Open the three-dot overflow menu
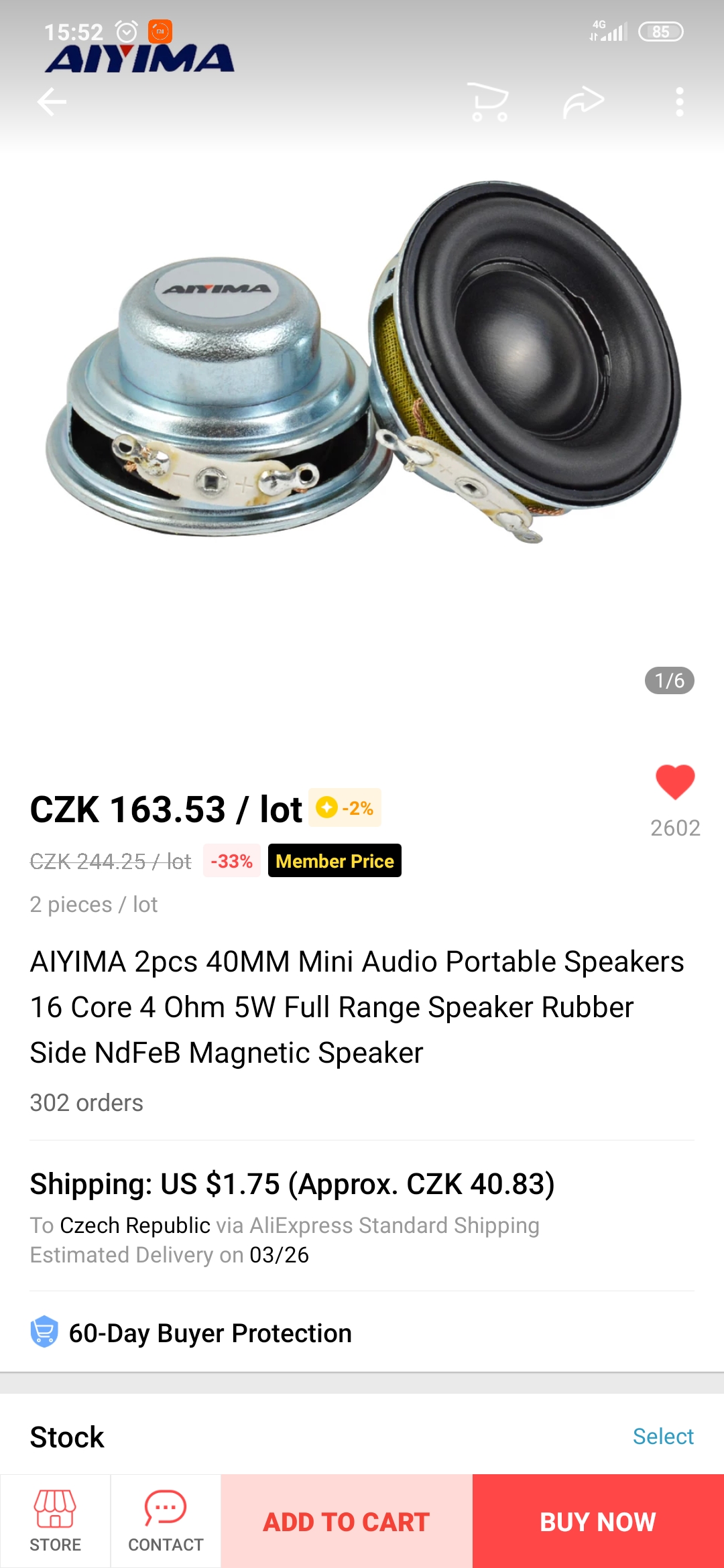Viewport: 724px width, 1568px height. 679,102
